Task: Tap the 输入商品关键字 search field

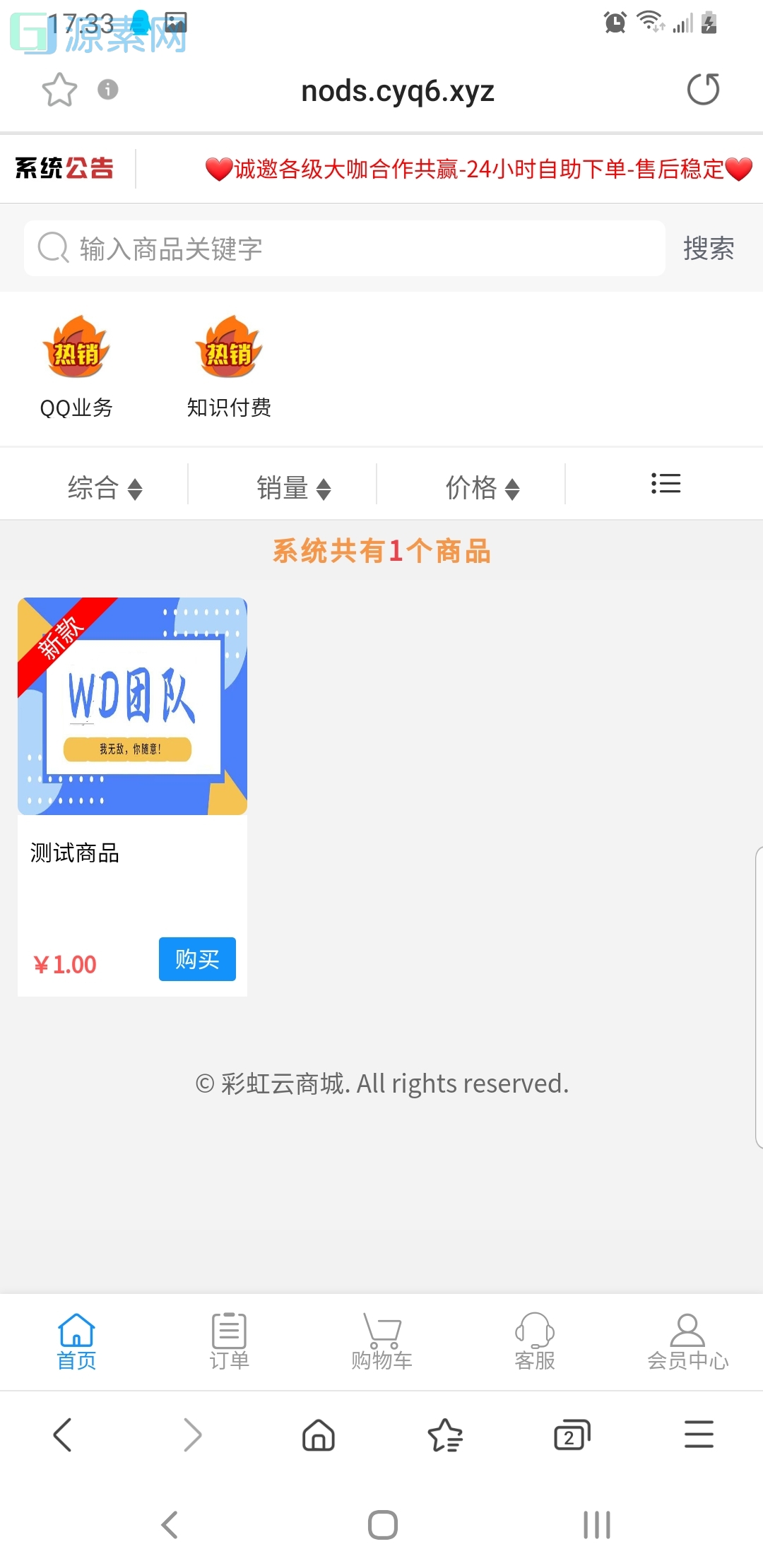Action: [x=318, y=248]
